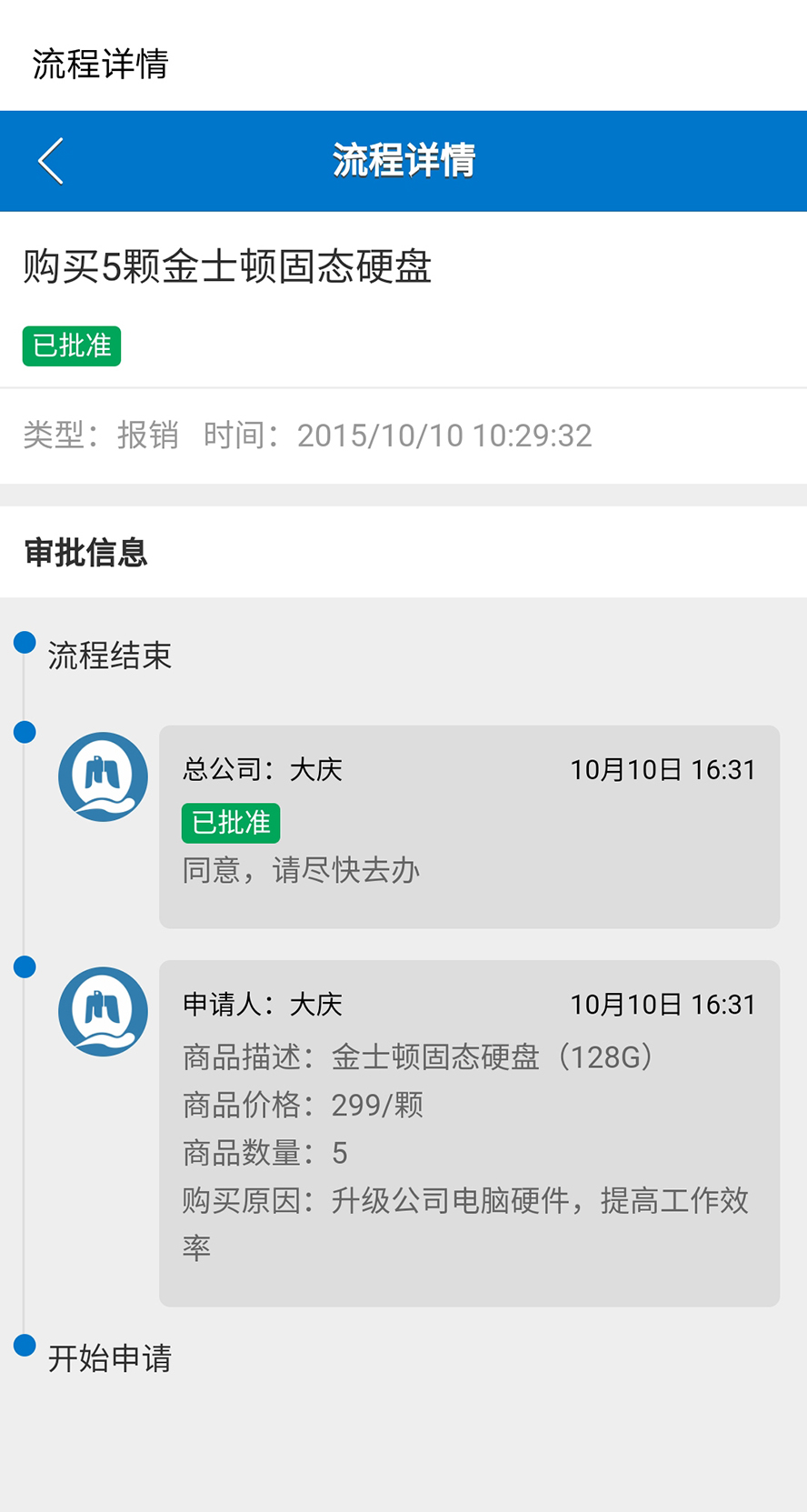Screen dimensions: 807x1512
Task: Tap the company logo inside the 总公司 entry
Action: point(103,777)
